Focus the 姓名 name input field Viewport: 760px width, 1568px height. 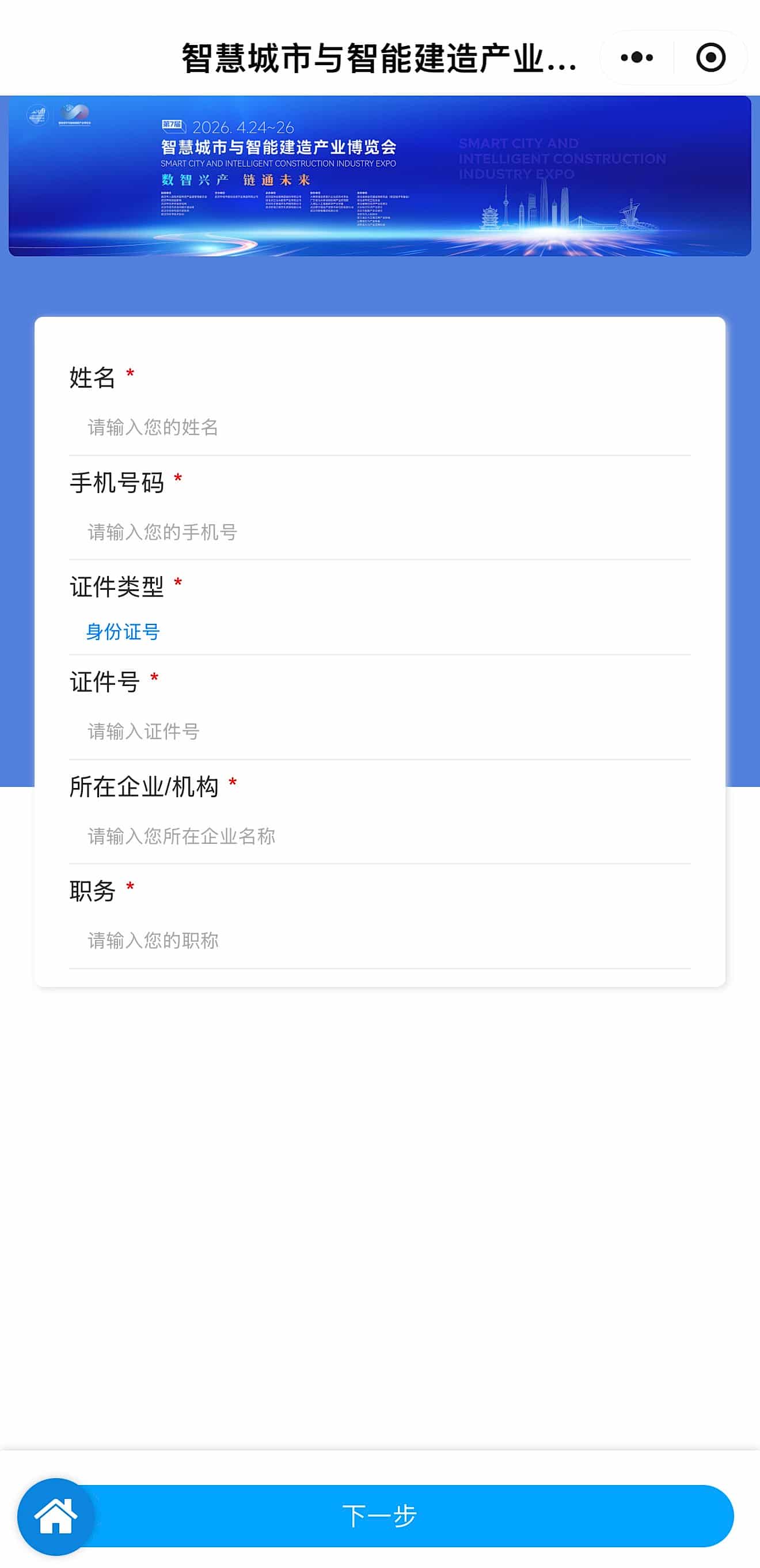click(x=379, y=427)
